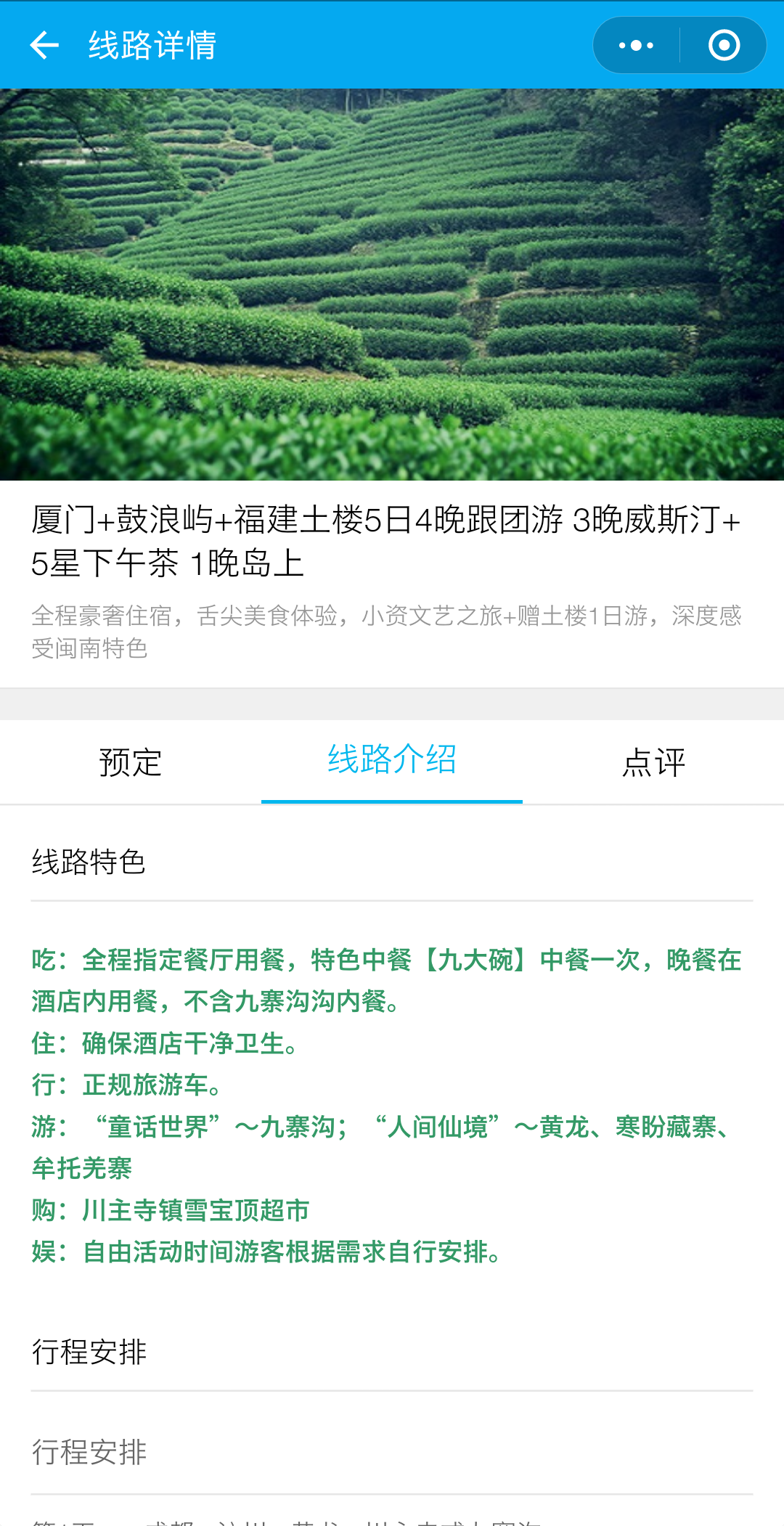This screenshot has width=784, height=1526.
Task: Close the mini program via circle icon
Action: 724,45
